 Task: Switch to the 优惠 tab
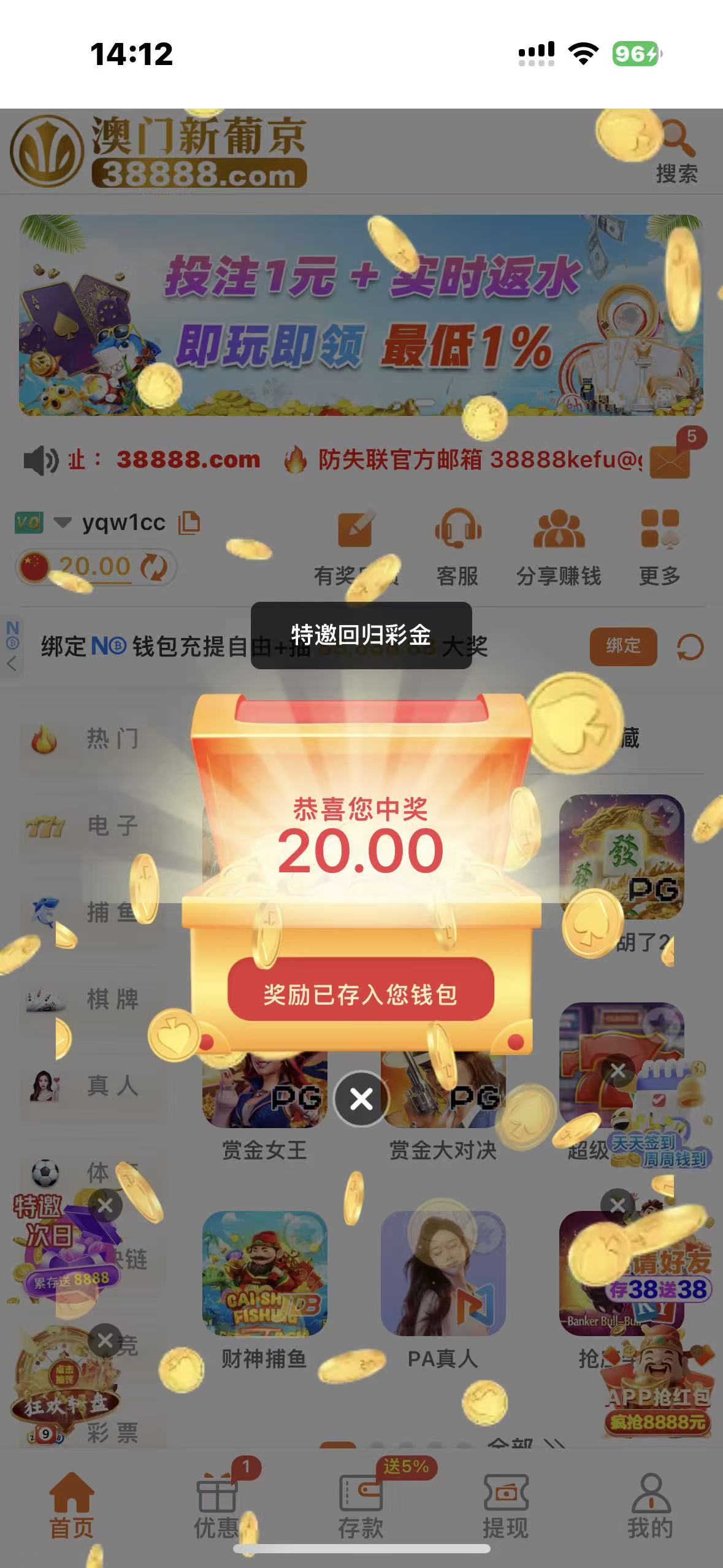point(216,1507)
